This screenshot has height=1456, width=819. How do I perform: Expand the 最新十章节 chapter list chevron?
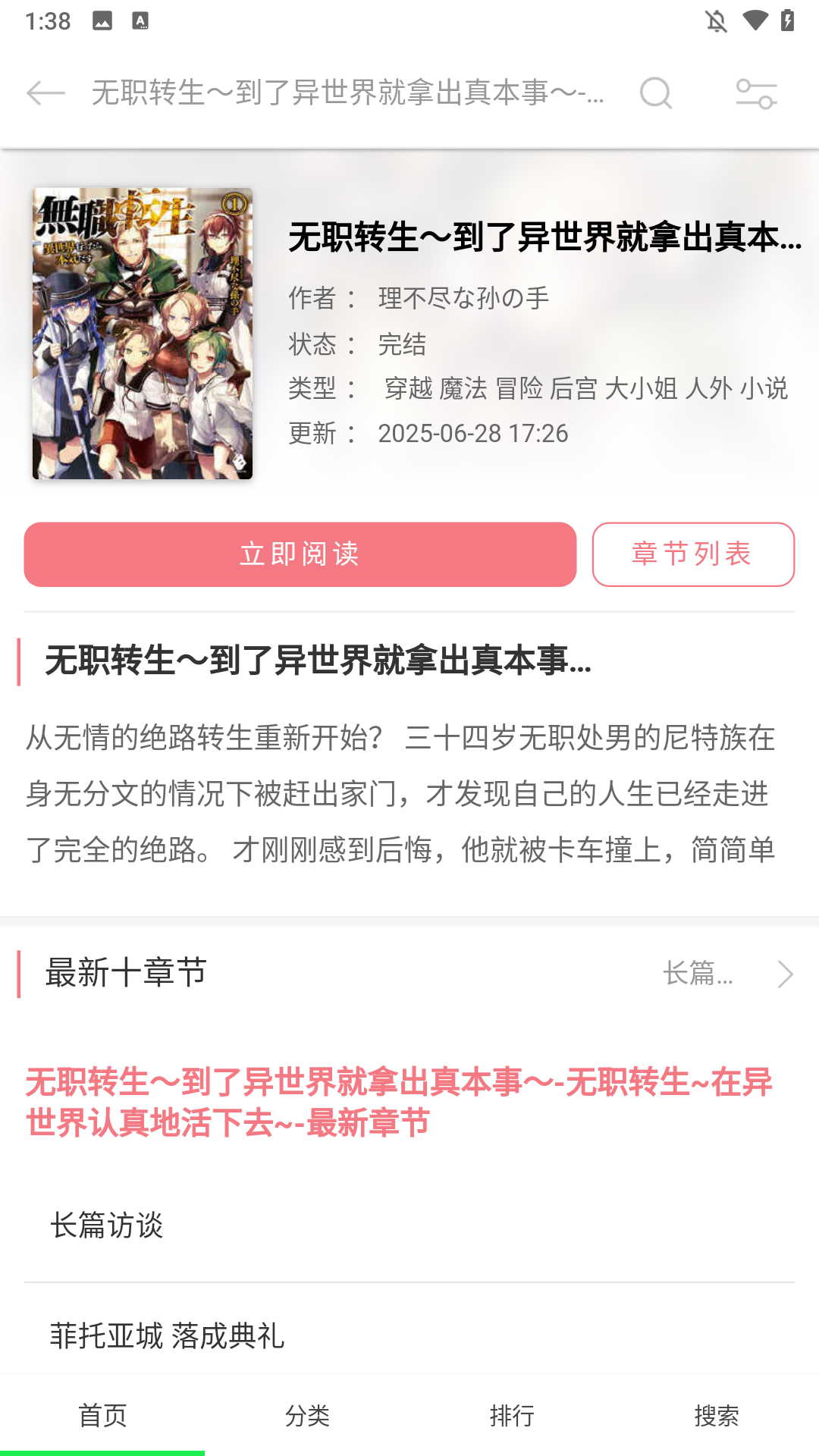point(783,974)
